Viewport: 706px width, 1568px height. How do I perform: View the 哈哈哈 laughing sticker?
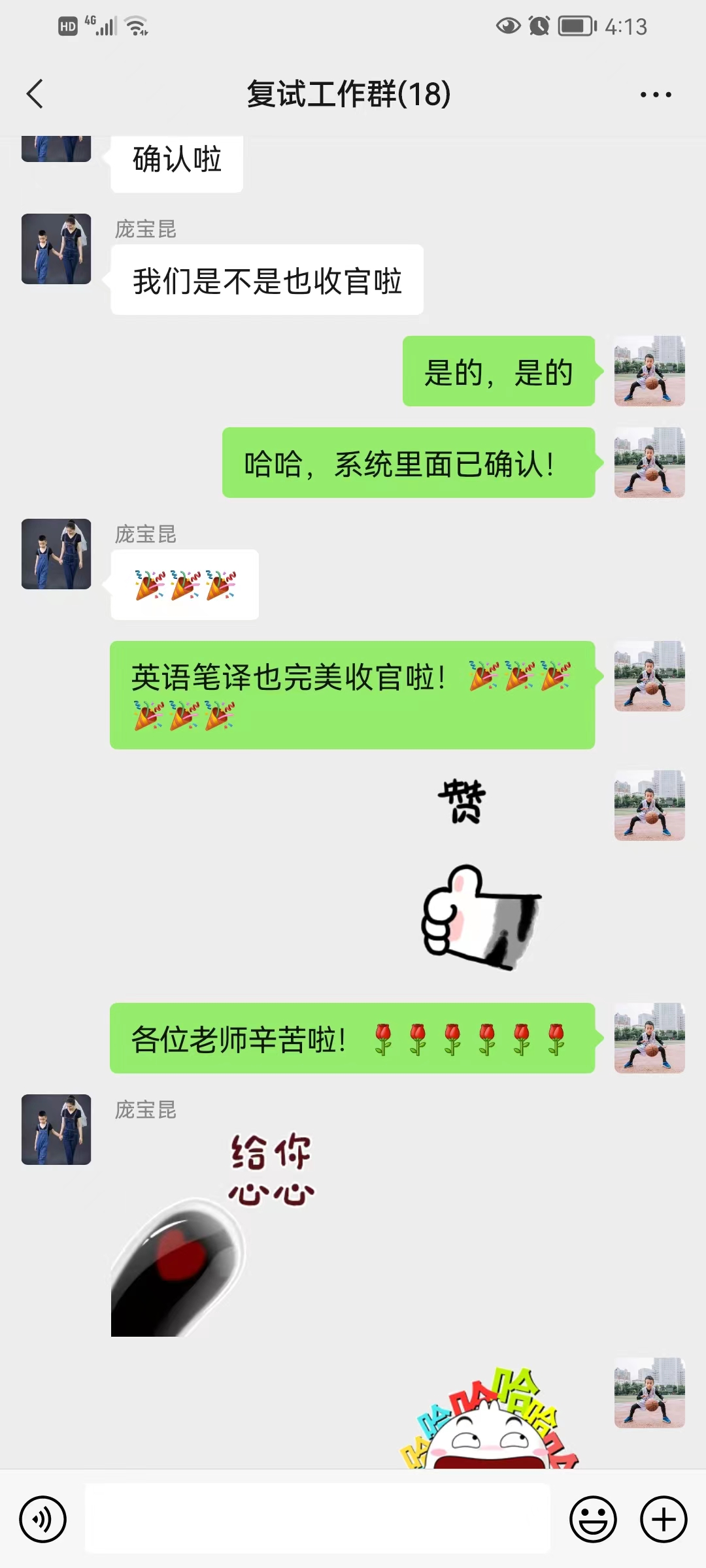tap(490, 1421)
